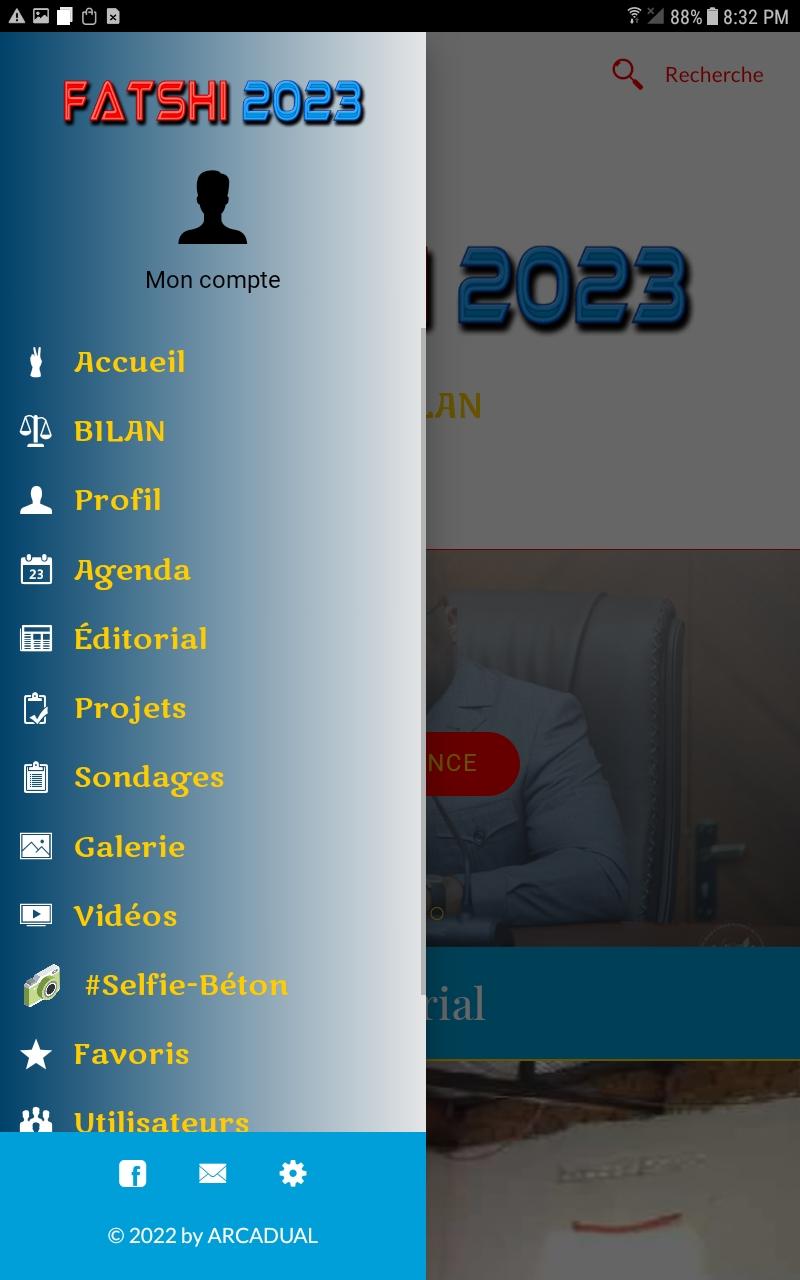The width and height of the screenshot is (800, 1280).
Task: Open the BILAN section
Action: coord(119,431)
